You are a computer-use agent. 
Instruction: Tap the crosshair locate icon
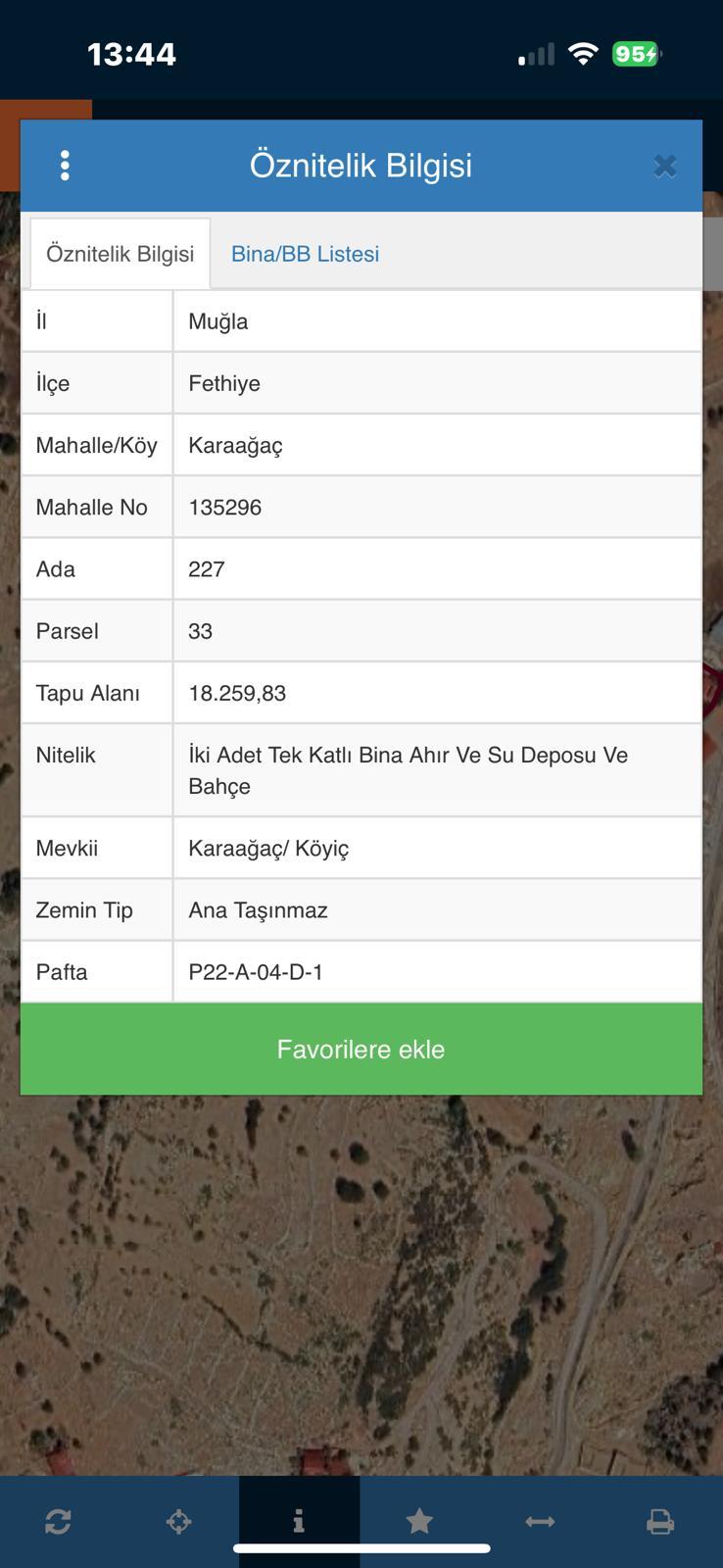[178, 1521]
